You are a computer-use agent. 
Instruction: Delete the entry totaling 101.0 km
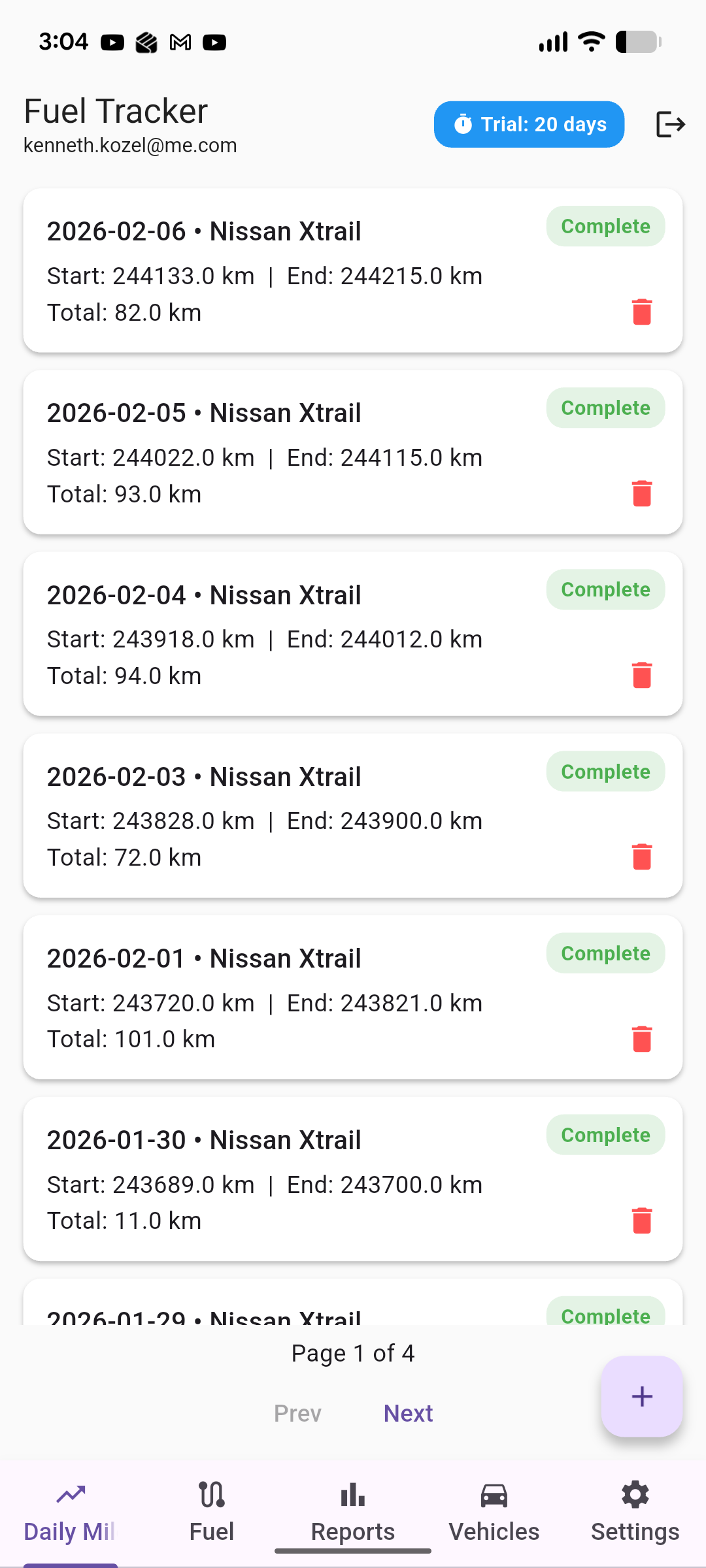(x=643, y=1039)
